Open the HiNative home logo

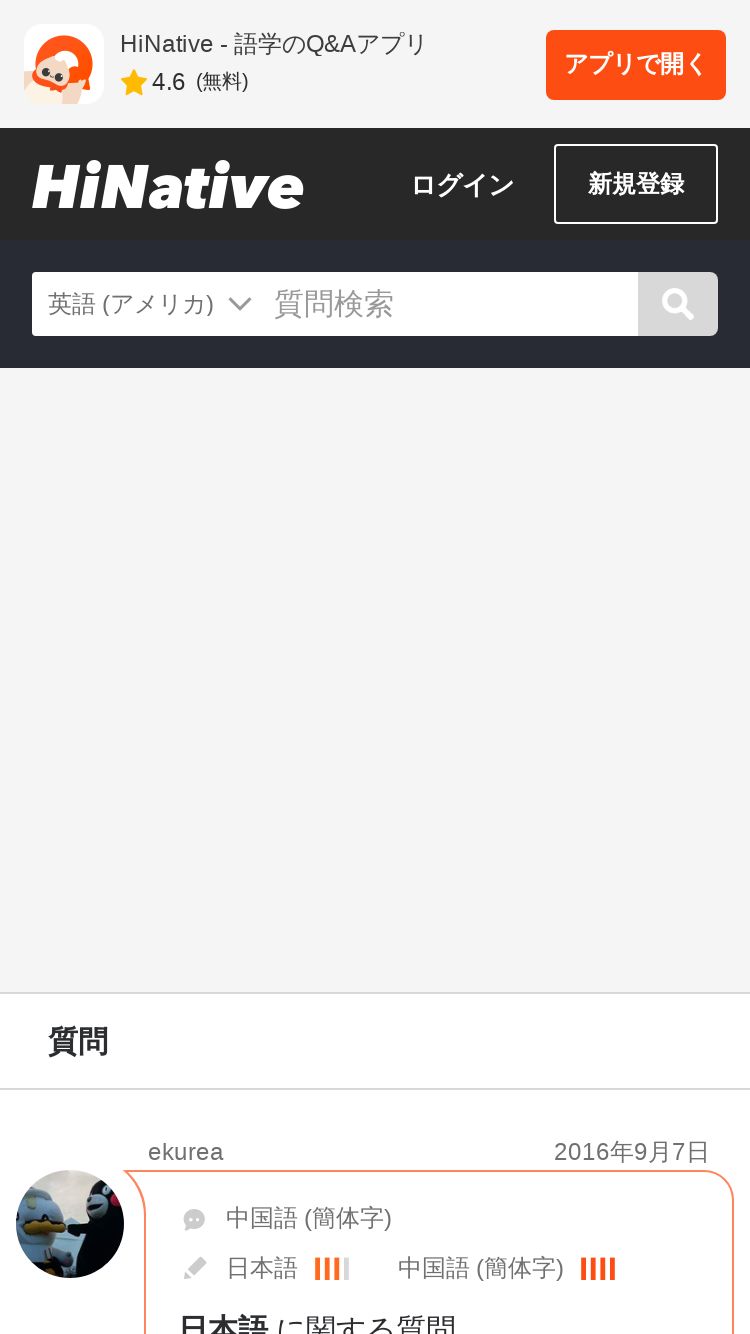tap(168, 186)
